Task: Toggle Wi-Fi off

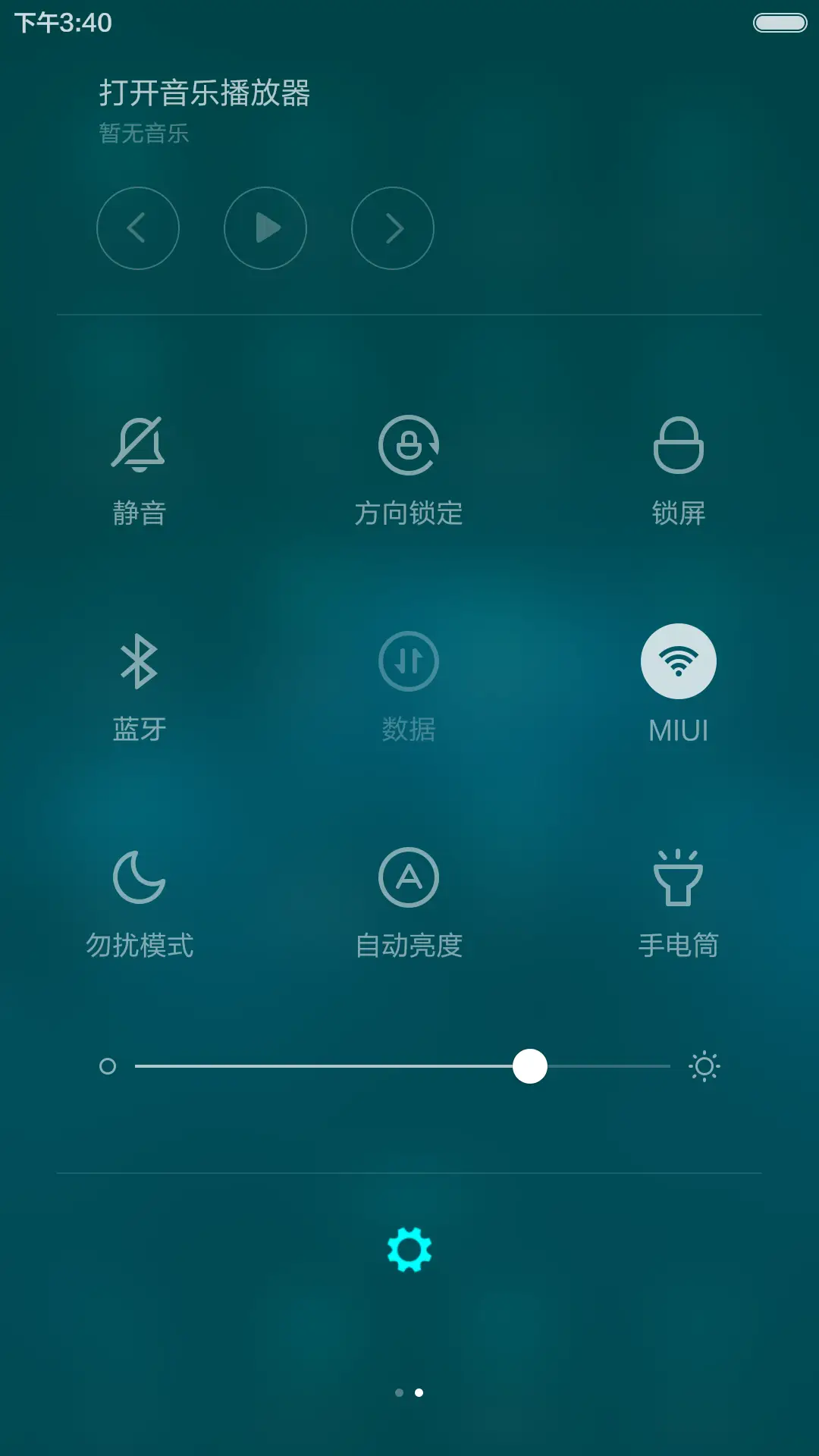Action: (x=679, y=661)
